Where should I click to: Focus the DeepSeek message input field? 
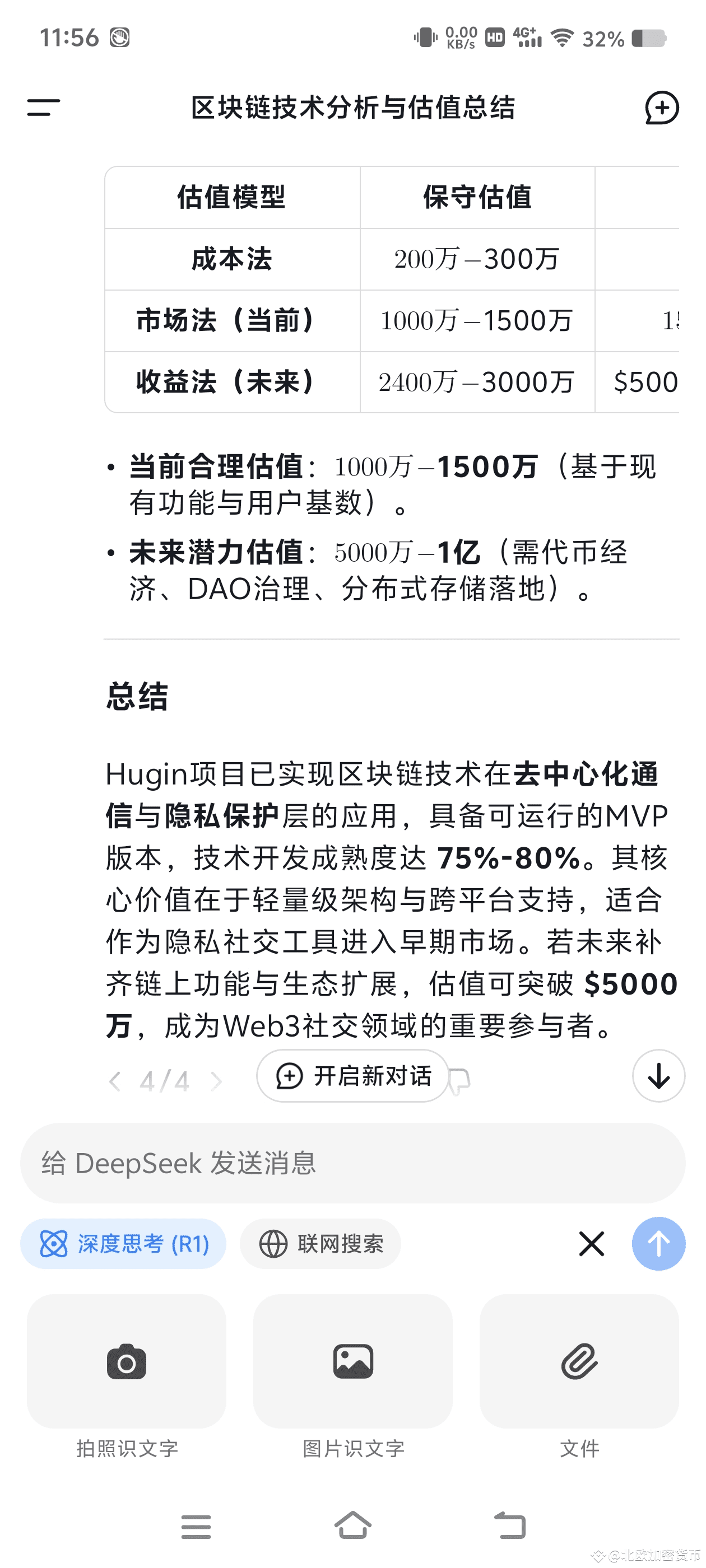(352, 1163)
